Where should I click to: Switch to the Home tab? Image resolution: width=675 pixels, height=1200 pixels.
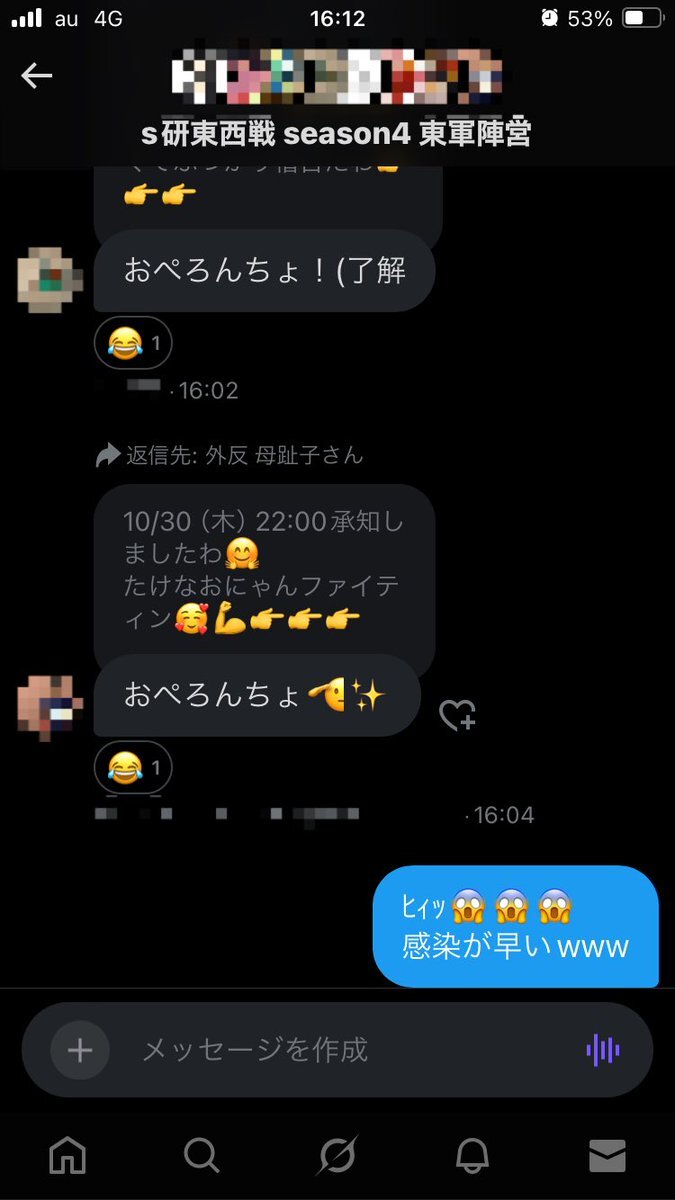68,1156
